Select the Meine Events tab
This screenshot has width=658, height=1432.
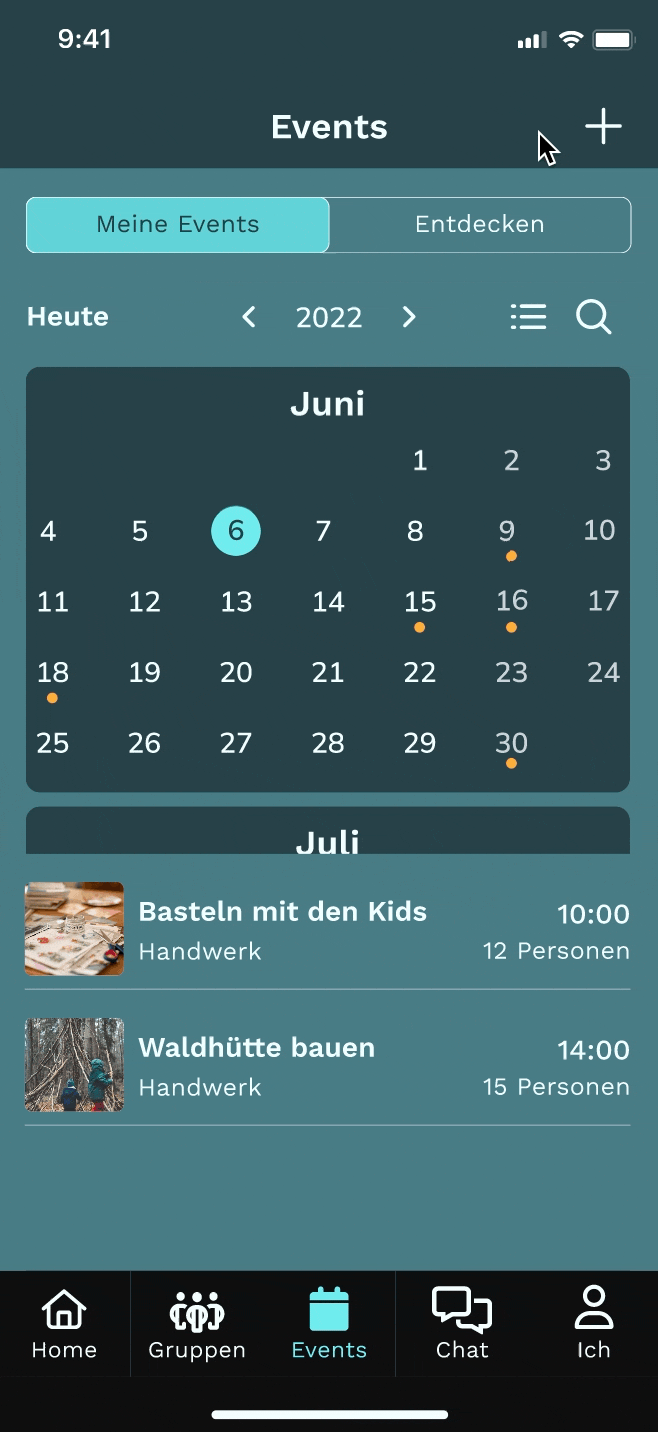tap(178, 225)
